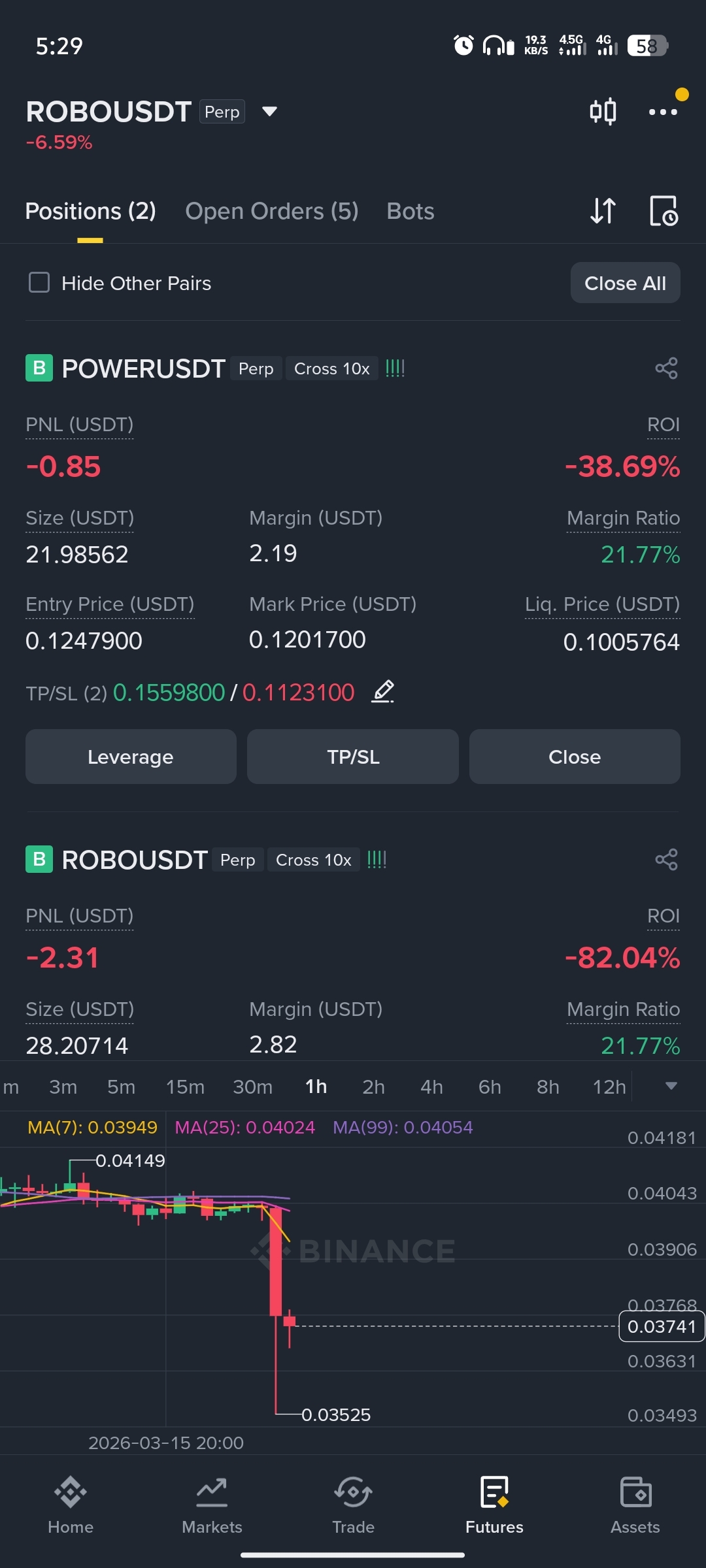Open the candlestick chart settings icon

coord(603,112)
